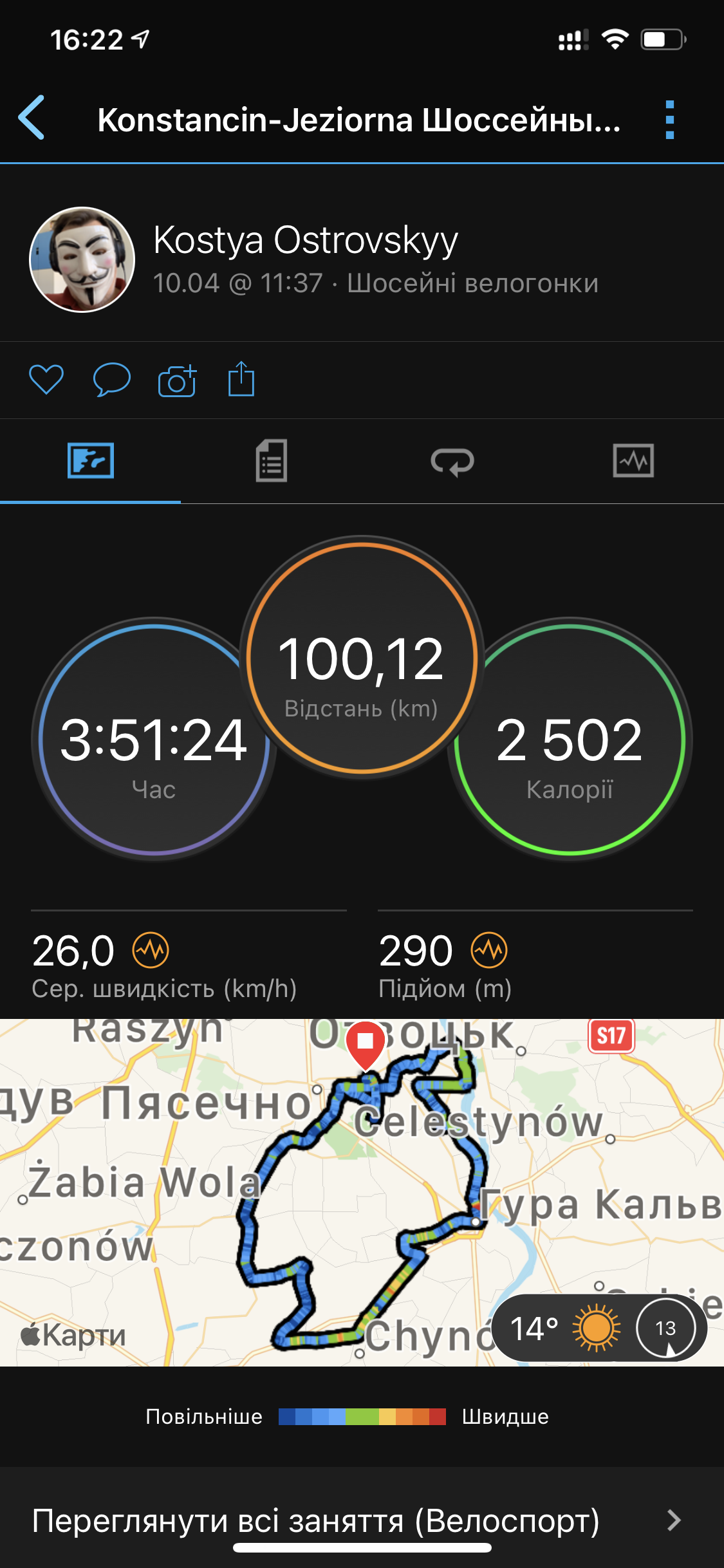Viewport: 724px width, 1568px height.
Task: Open comments via the speech bubble icon
Action: [111, 379]
